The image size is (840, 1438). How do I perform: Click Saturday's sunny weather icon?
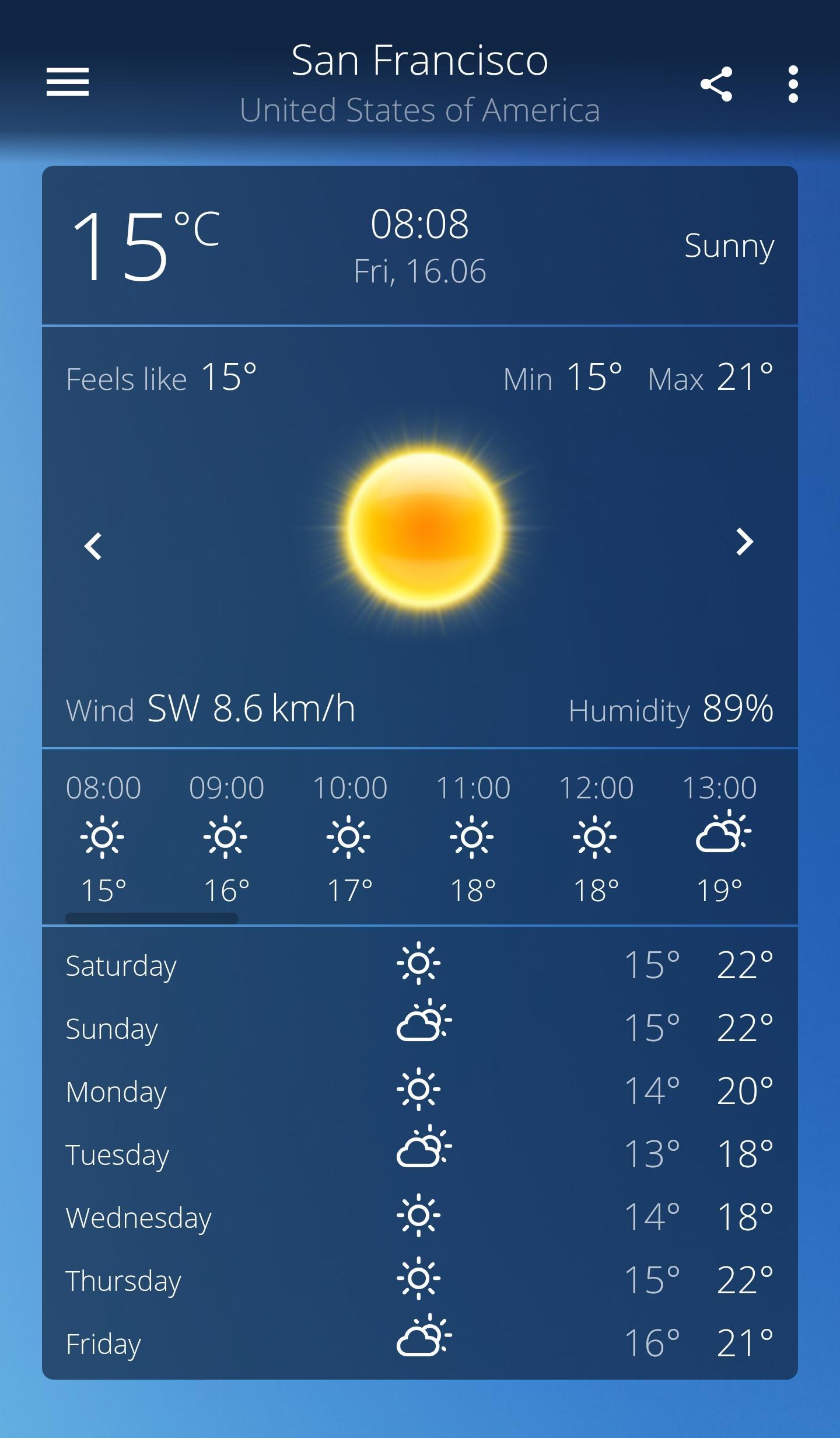[419, 963]
